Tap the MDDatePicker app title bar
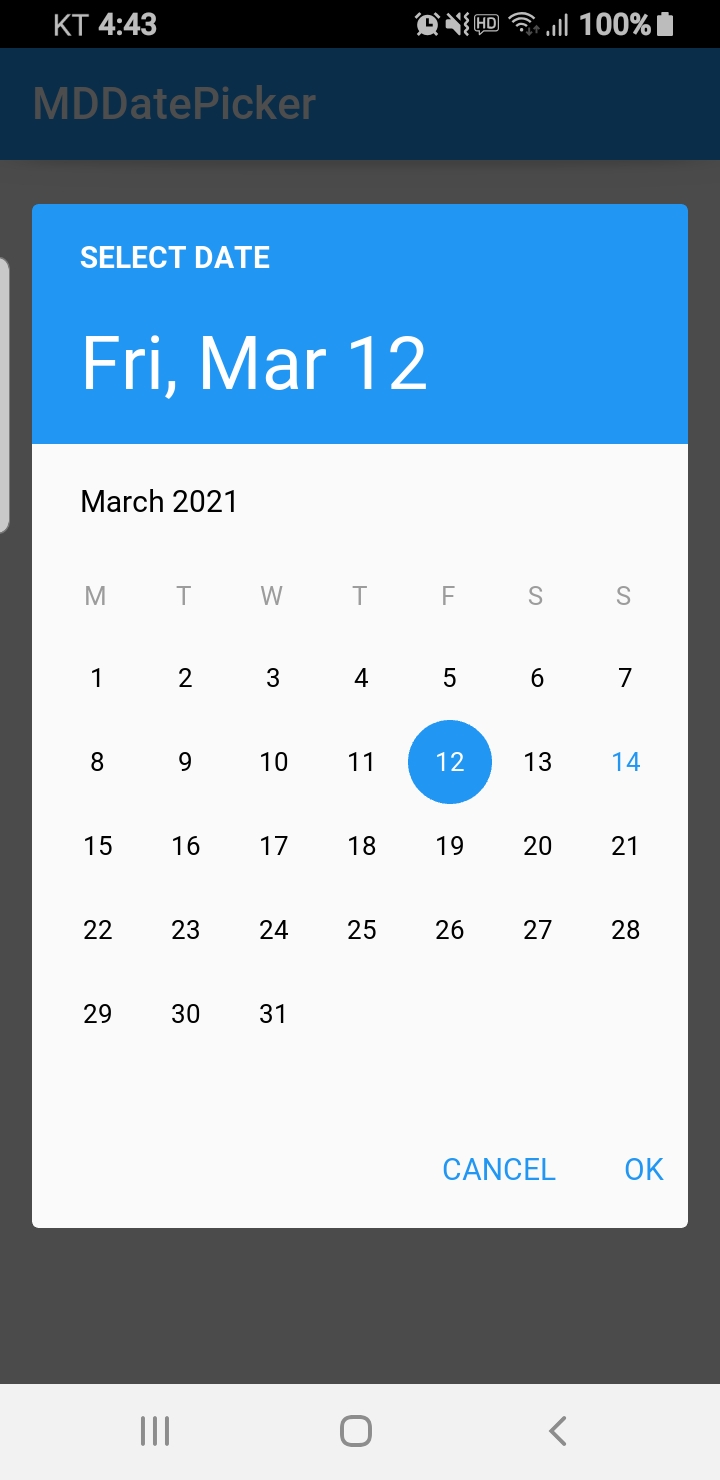 click(173, 102)
